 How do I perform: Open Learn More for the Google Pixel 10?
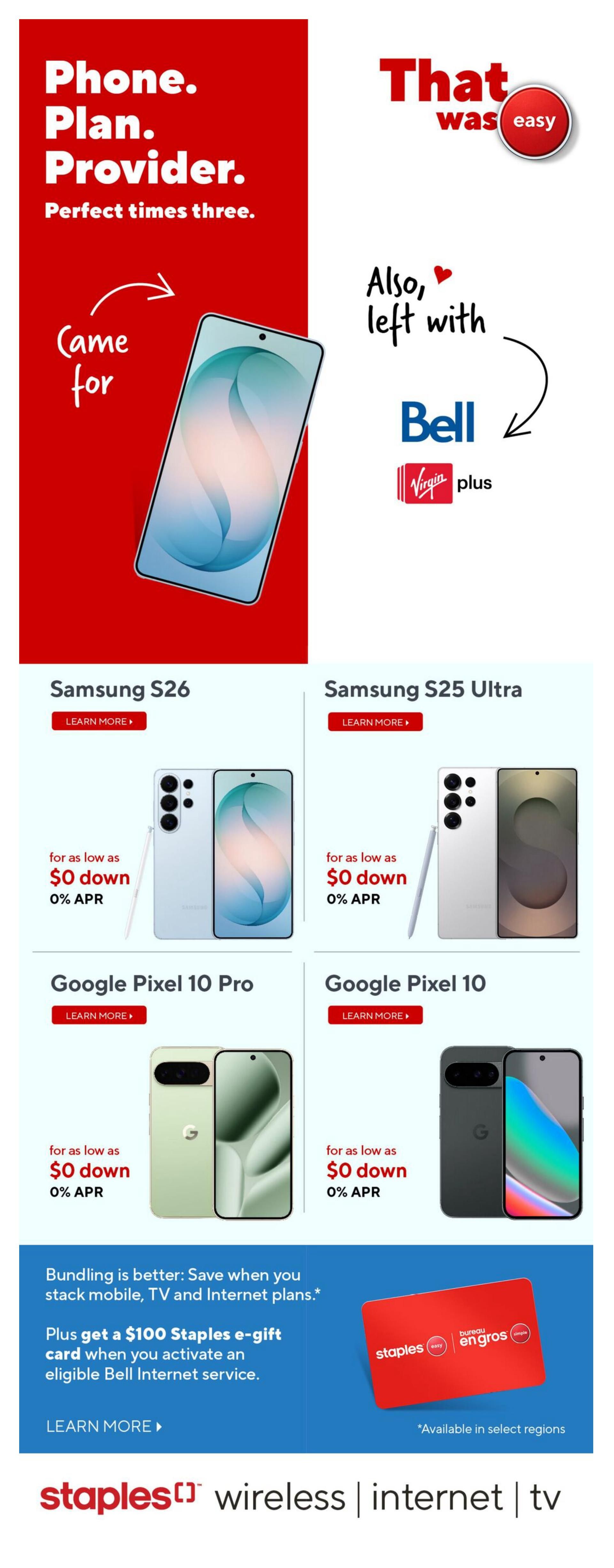[376, 1015]
